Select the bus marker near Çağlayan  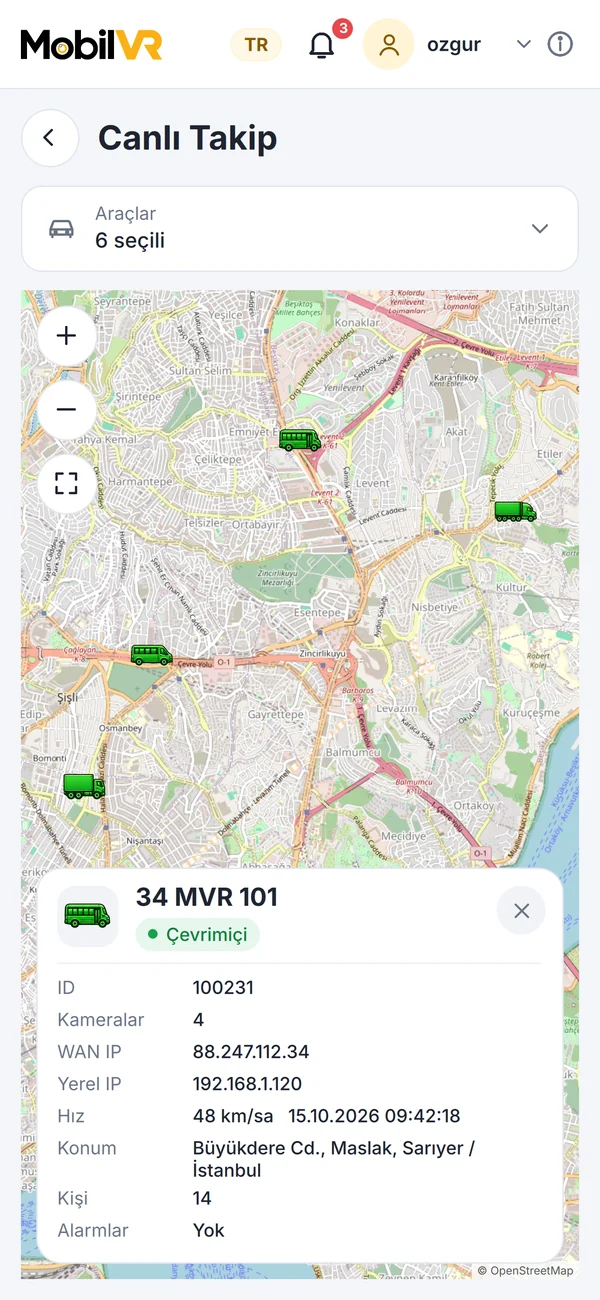coord(152,655)
